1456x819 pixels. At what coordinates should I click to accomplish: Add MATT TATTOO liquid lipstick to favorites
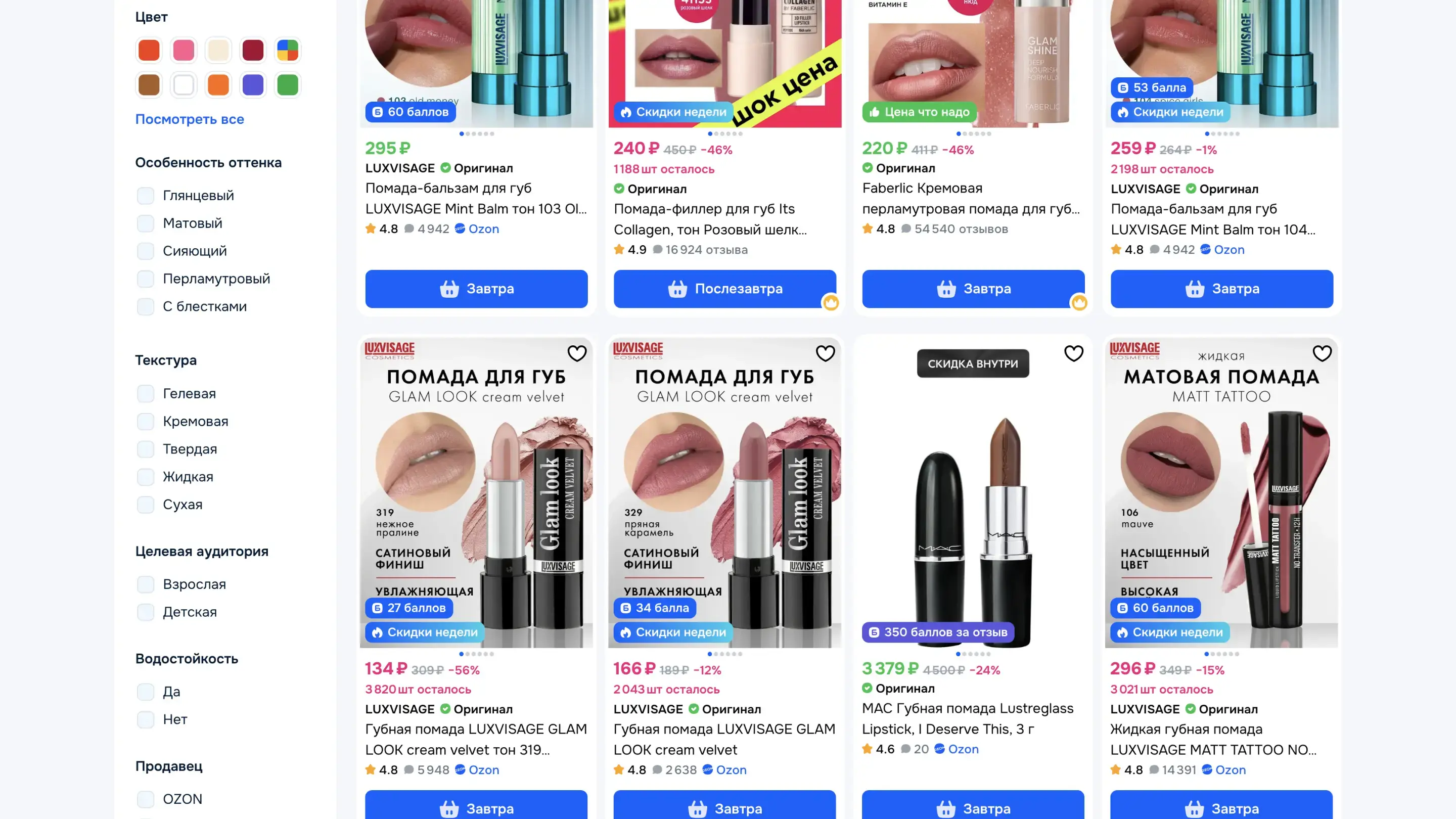point(1322,354)
